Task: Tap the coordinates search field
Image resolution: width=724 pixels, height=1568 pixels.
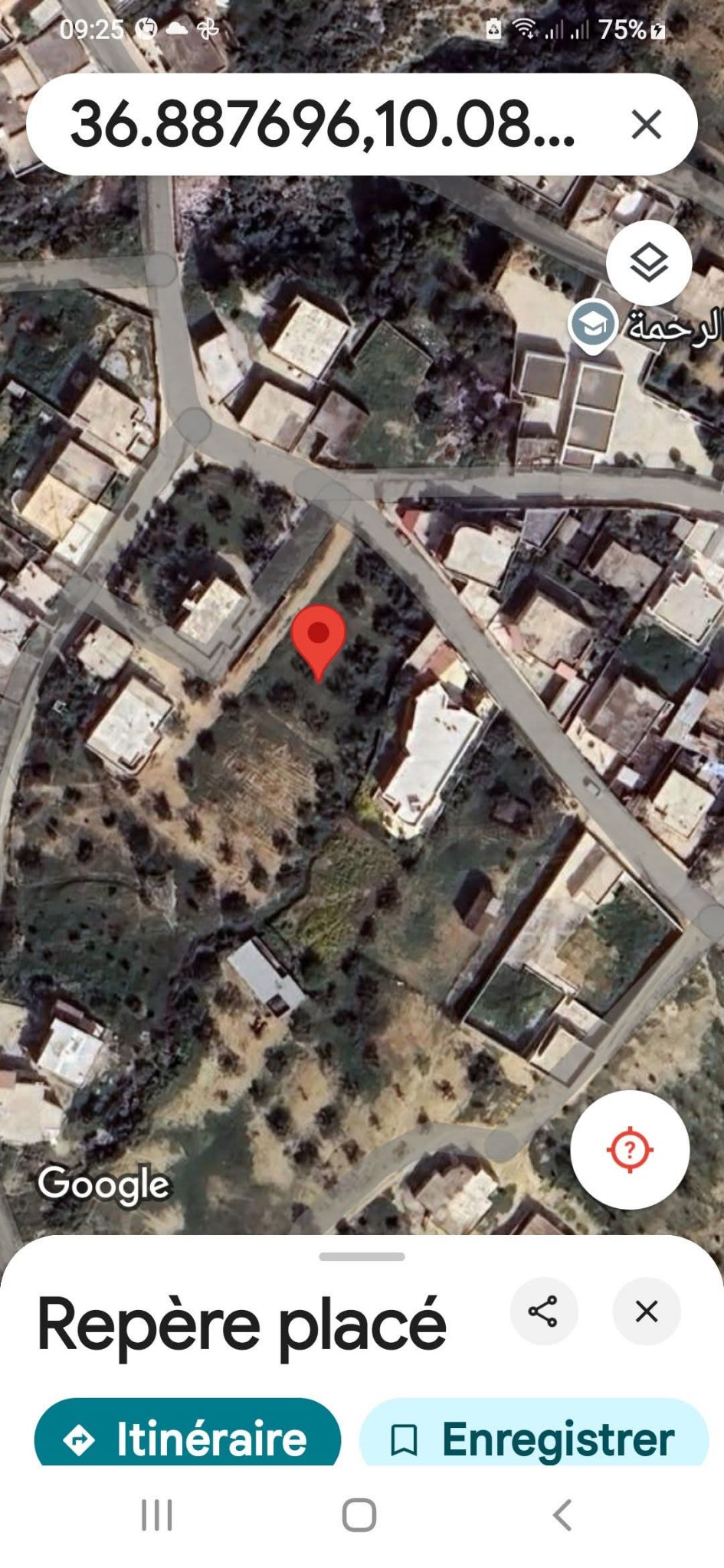Action: (x=322, y=125)
